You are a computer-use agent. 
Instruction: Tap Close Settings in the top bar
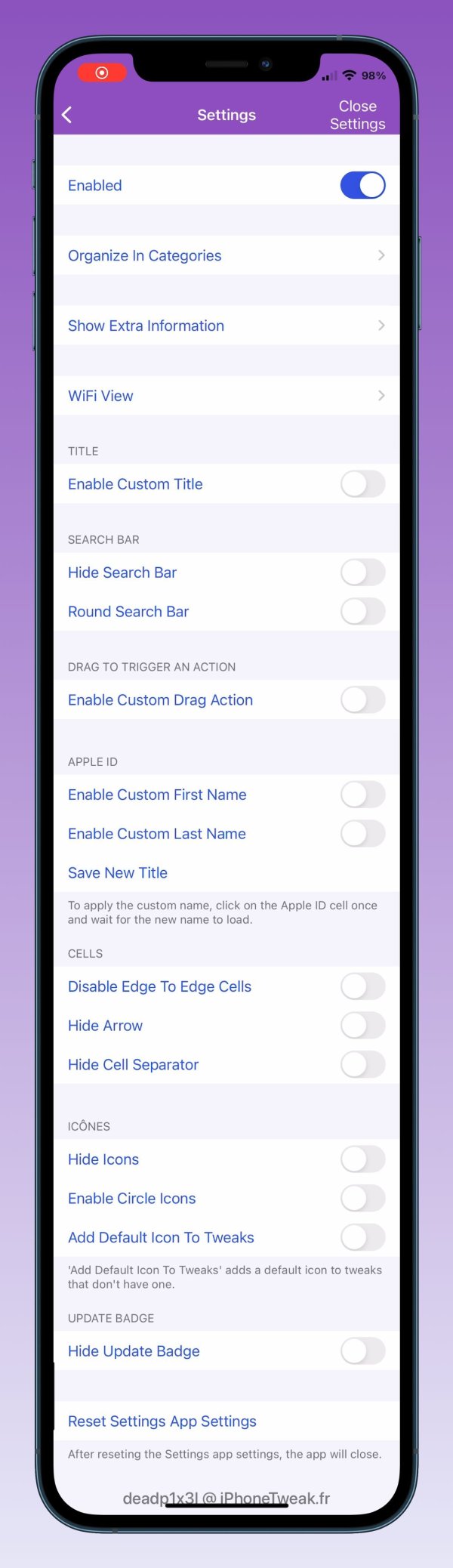[x=357, y=115]
